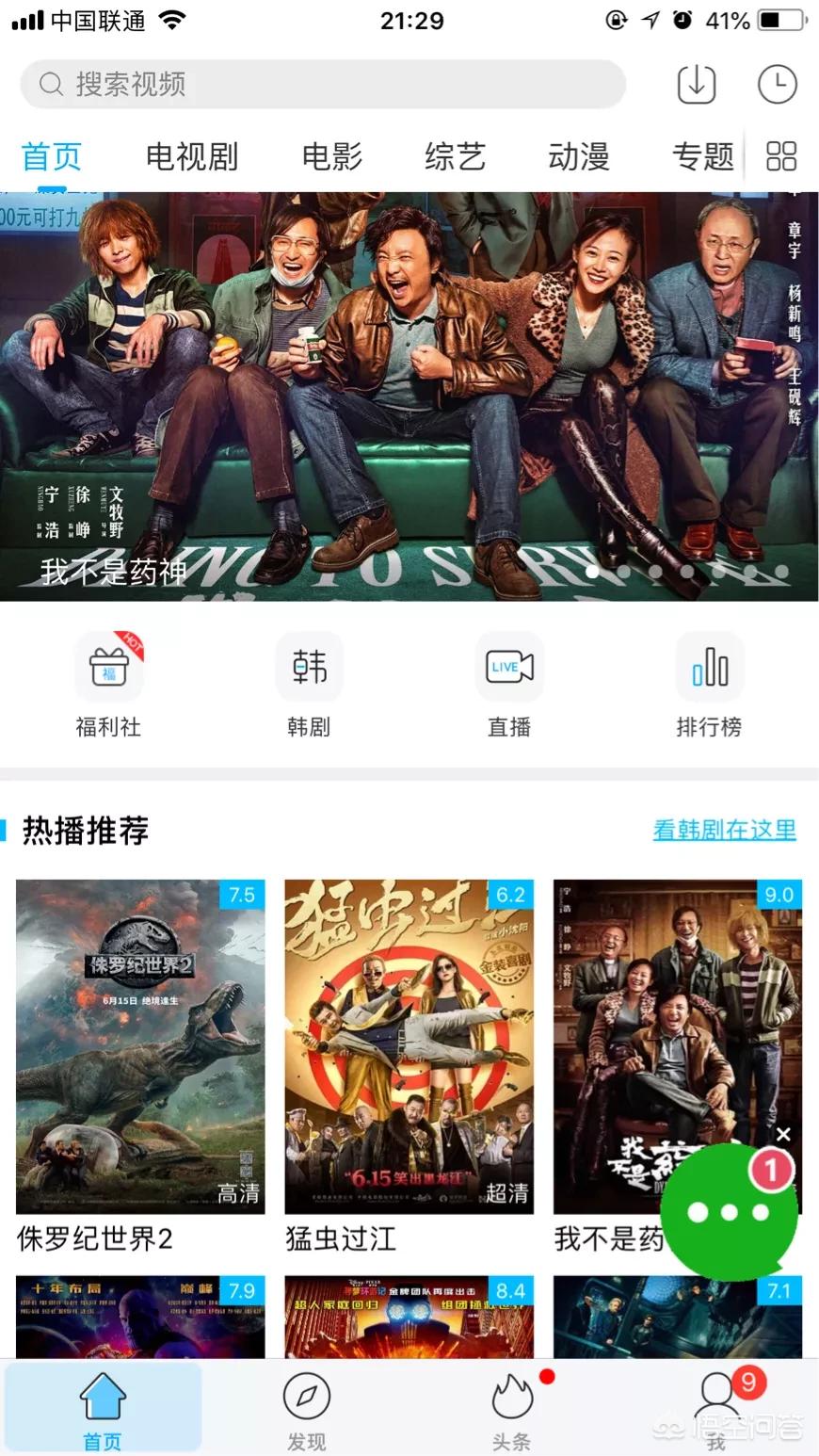Open the viewing history clock icon

[x=778, y=83]
